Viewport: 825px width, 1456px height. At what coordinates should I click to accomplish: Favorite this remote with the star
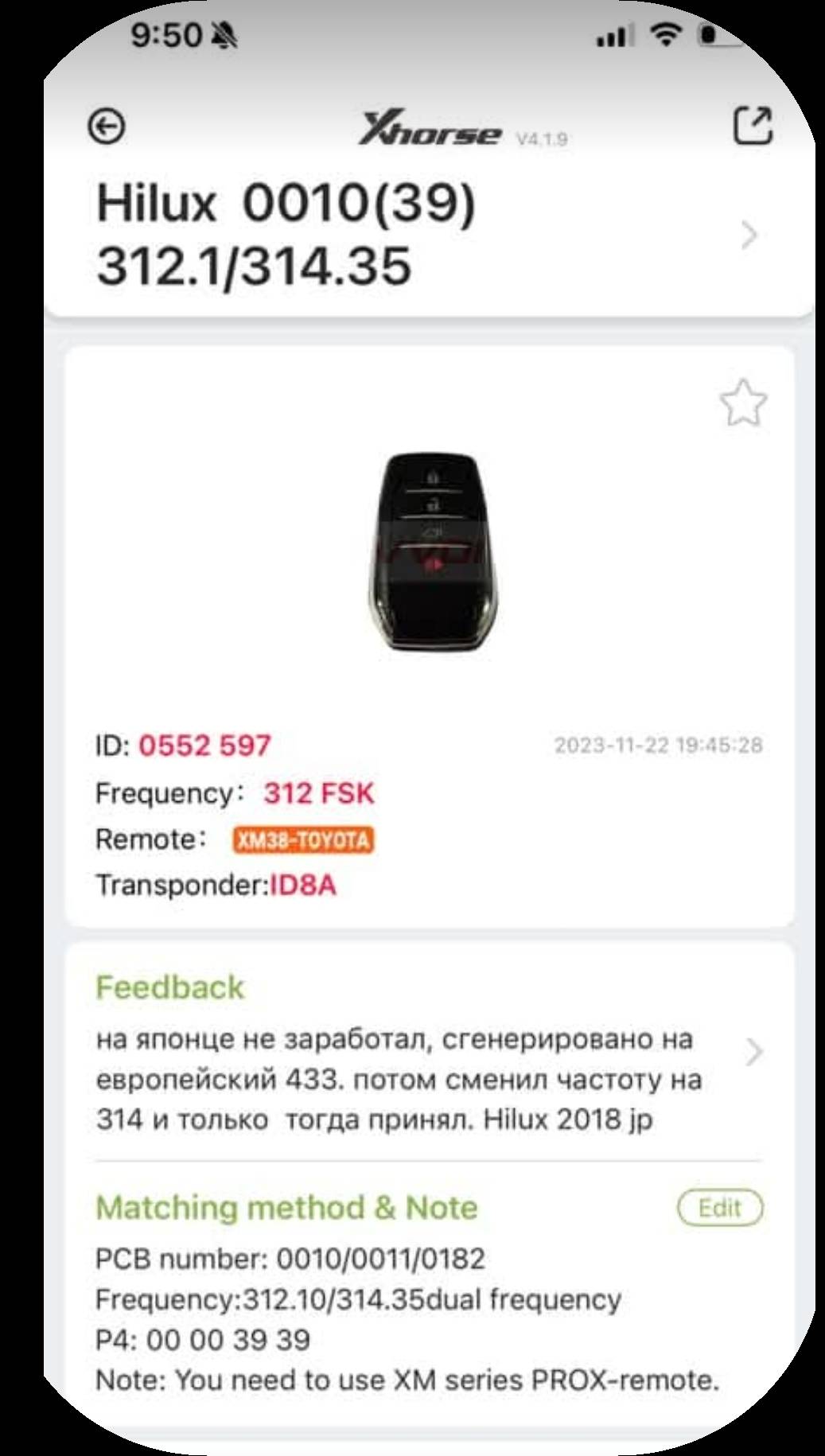(743, 403)
